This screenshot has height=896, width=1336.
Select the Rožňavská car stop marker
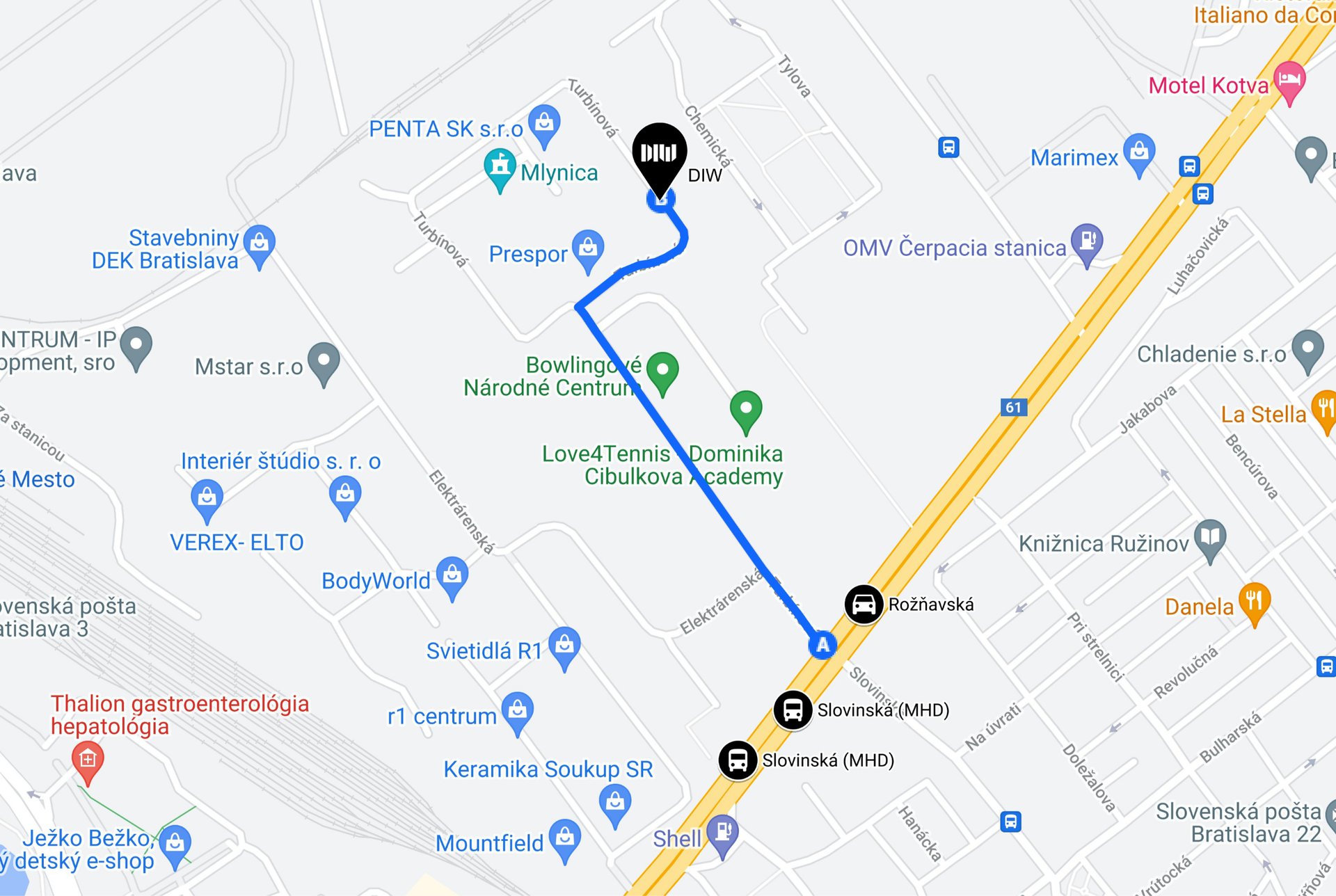tap(864, 604)
